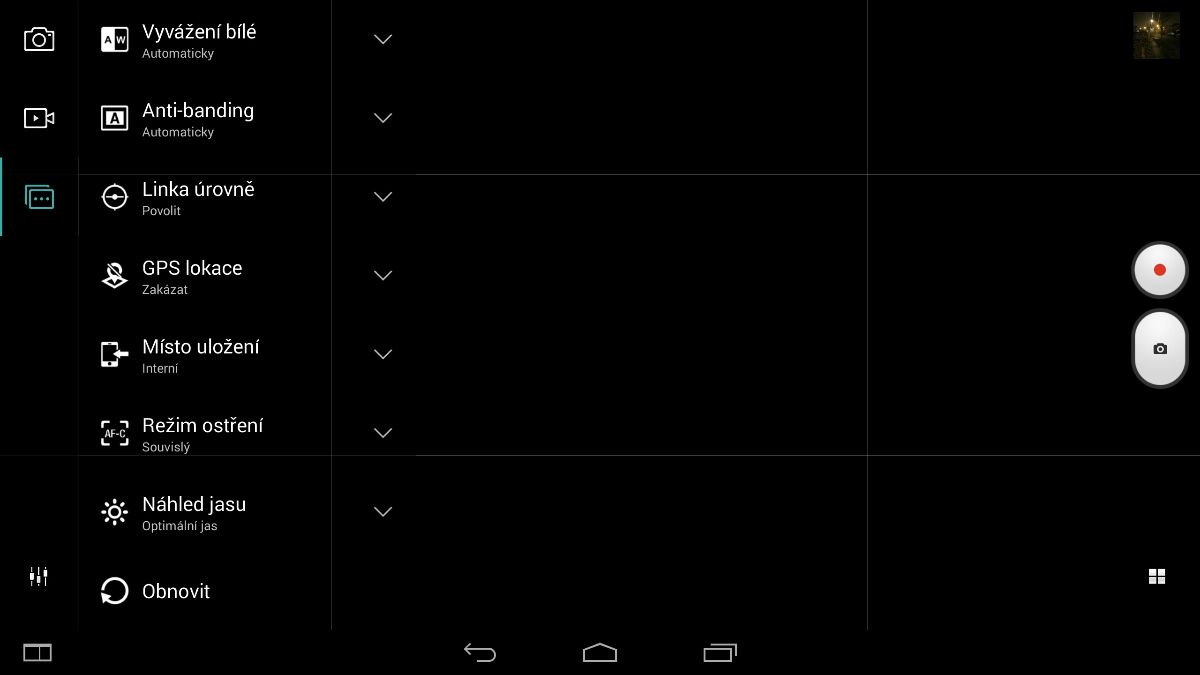
Task: Open Režim ostření focus mode
Action: pyautogui.click(x=382, y=433)
